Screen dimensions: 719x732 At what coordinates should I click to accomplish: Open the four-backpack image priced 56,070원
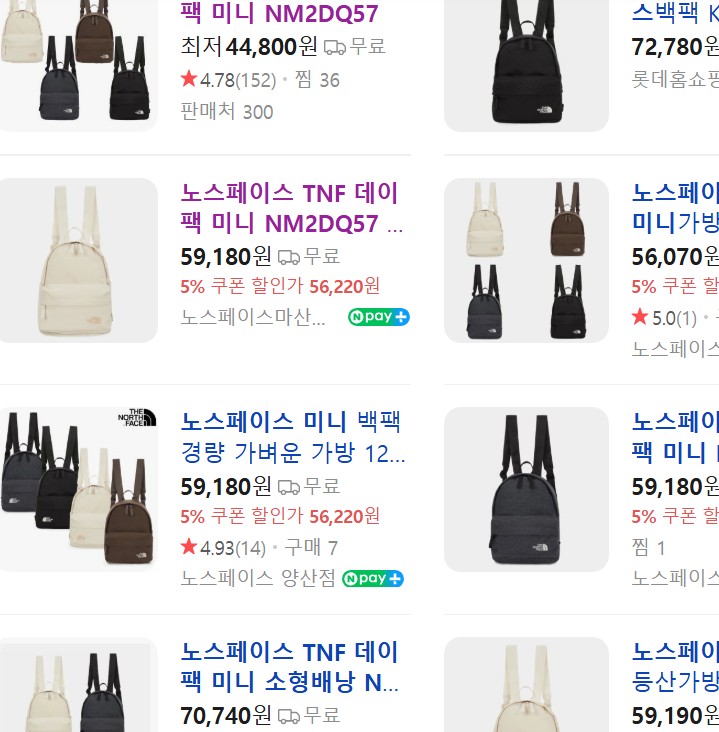coord(526,260)
